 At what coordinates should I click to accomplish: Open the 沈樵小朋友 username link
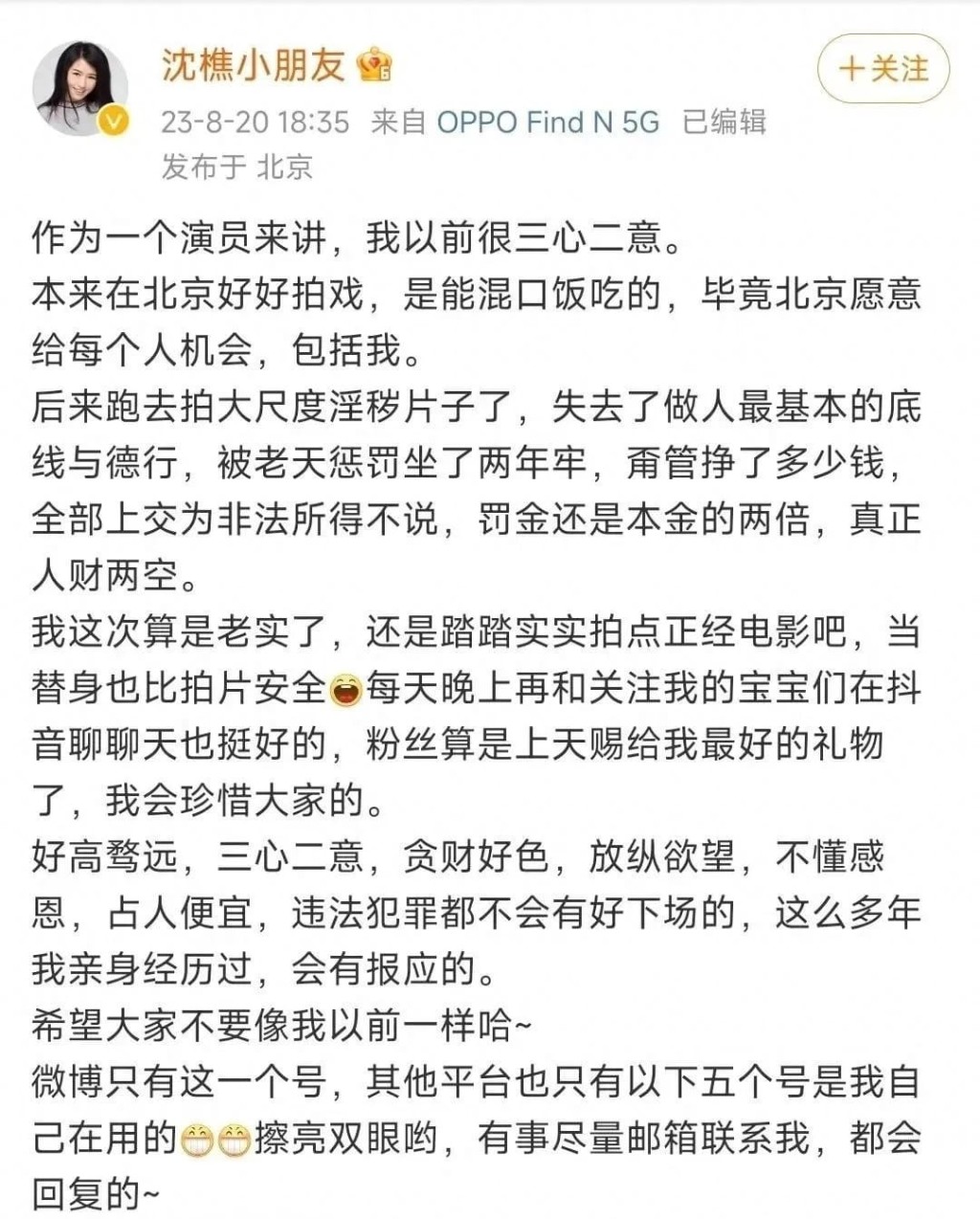pyautogui.click(x=254, y=64)
